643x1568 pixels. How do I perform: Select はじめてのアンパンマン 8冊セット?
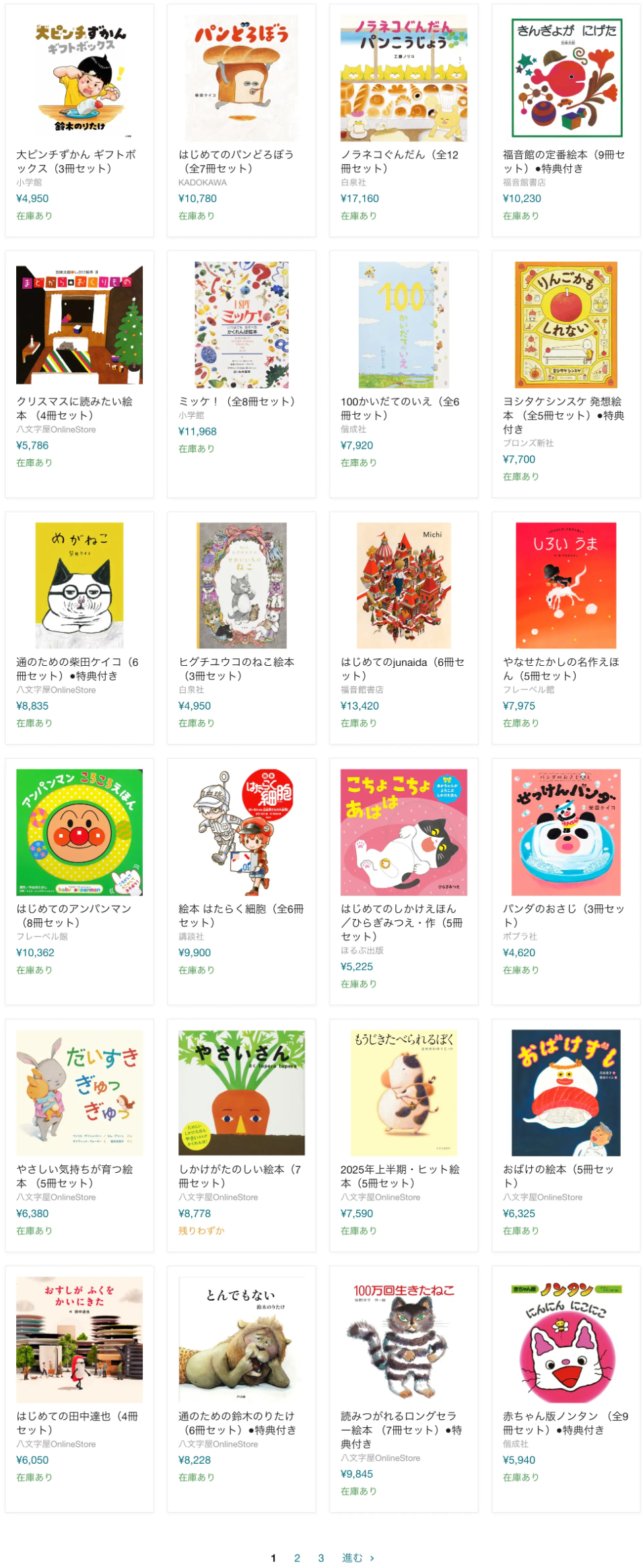(73, 915)
